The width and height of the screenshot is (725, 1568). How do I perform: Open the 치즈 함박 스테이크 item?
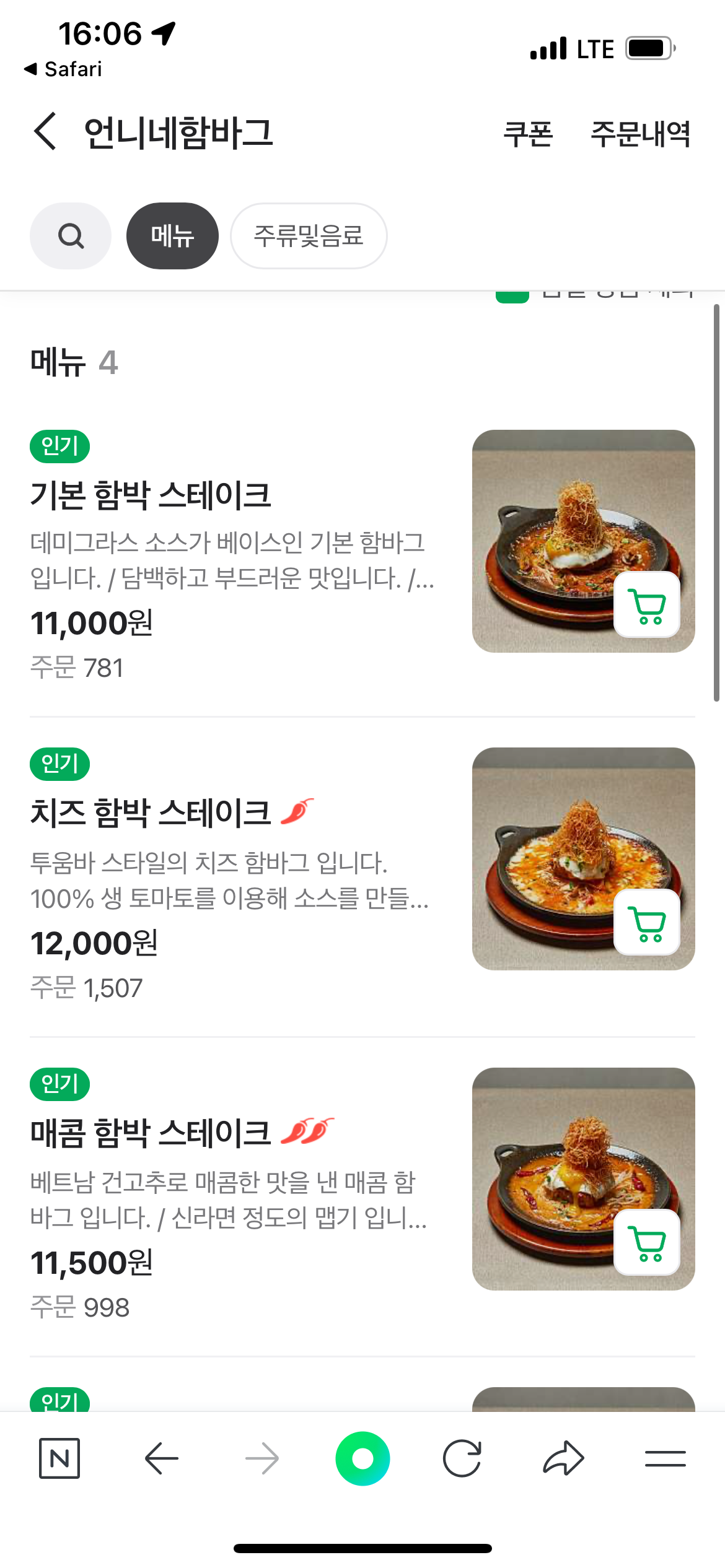click(x=151, y=813)
